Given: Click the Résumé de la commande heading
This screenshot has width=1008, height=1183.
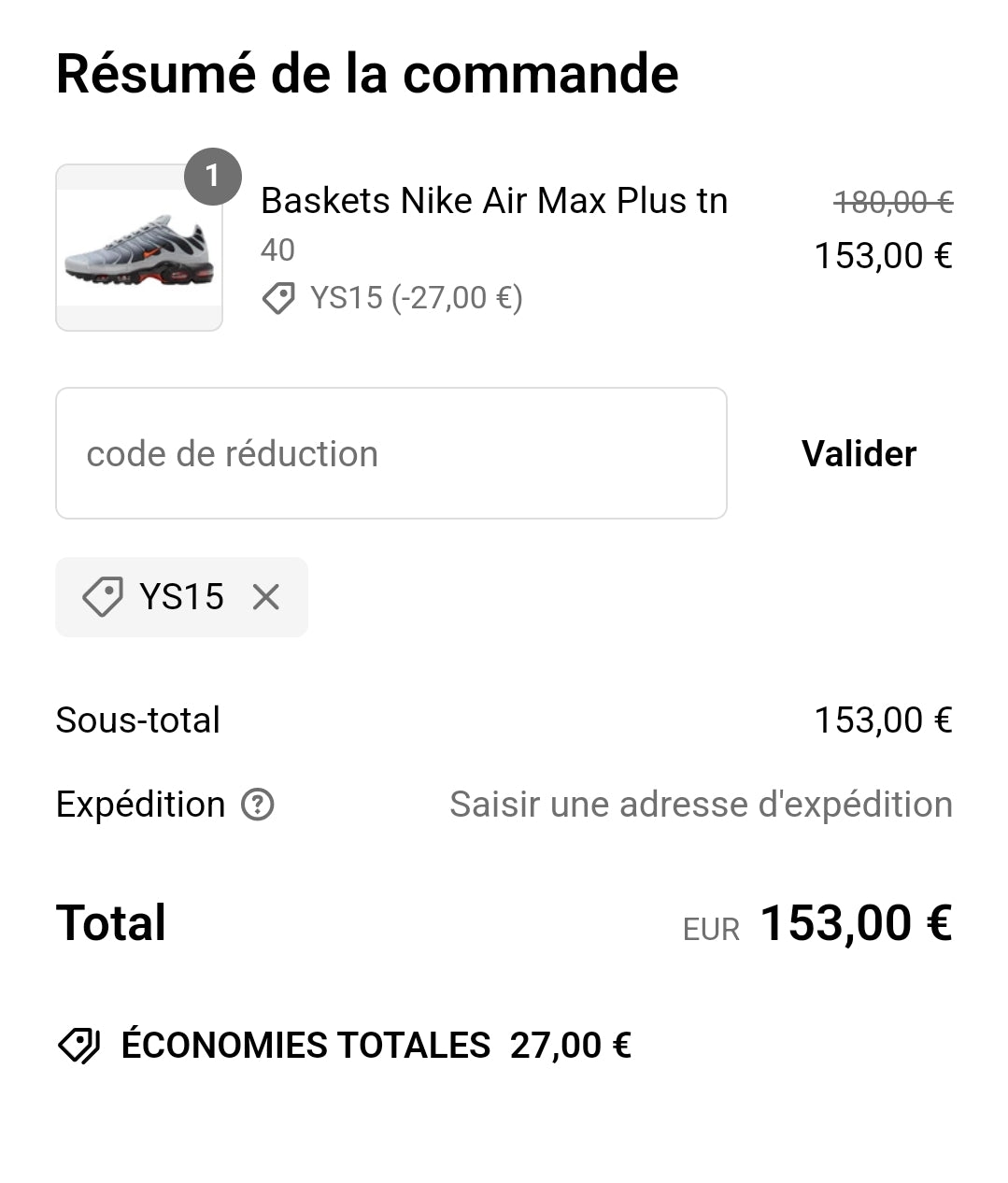Looking at the screenshot, I should [x=367, y=73].
